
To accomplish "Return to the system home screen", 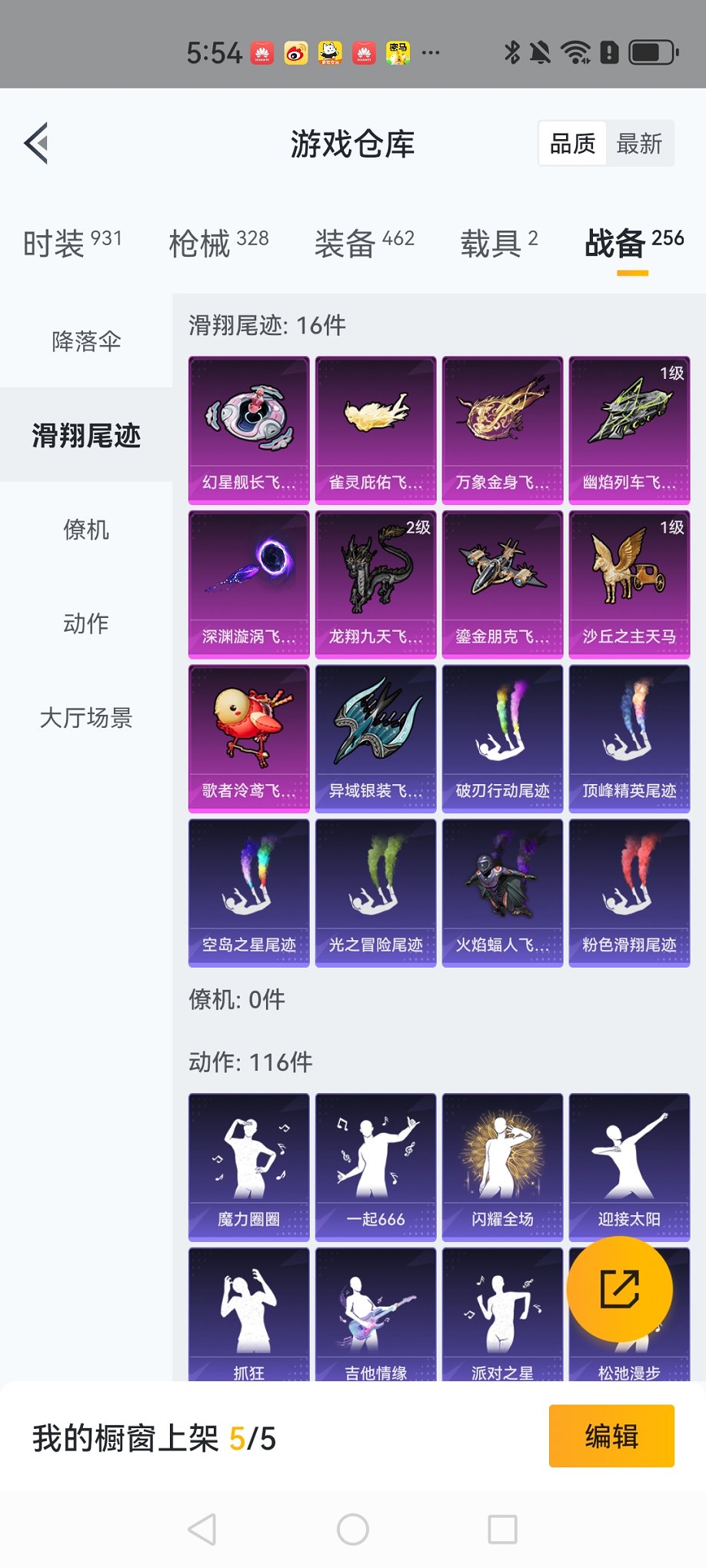I will pyautogui.click(x=353, y=1530).
